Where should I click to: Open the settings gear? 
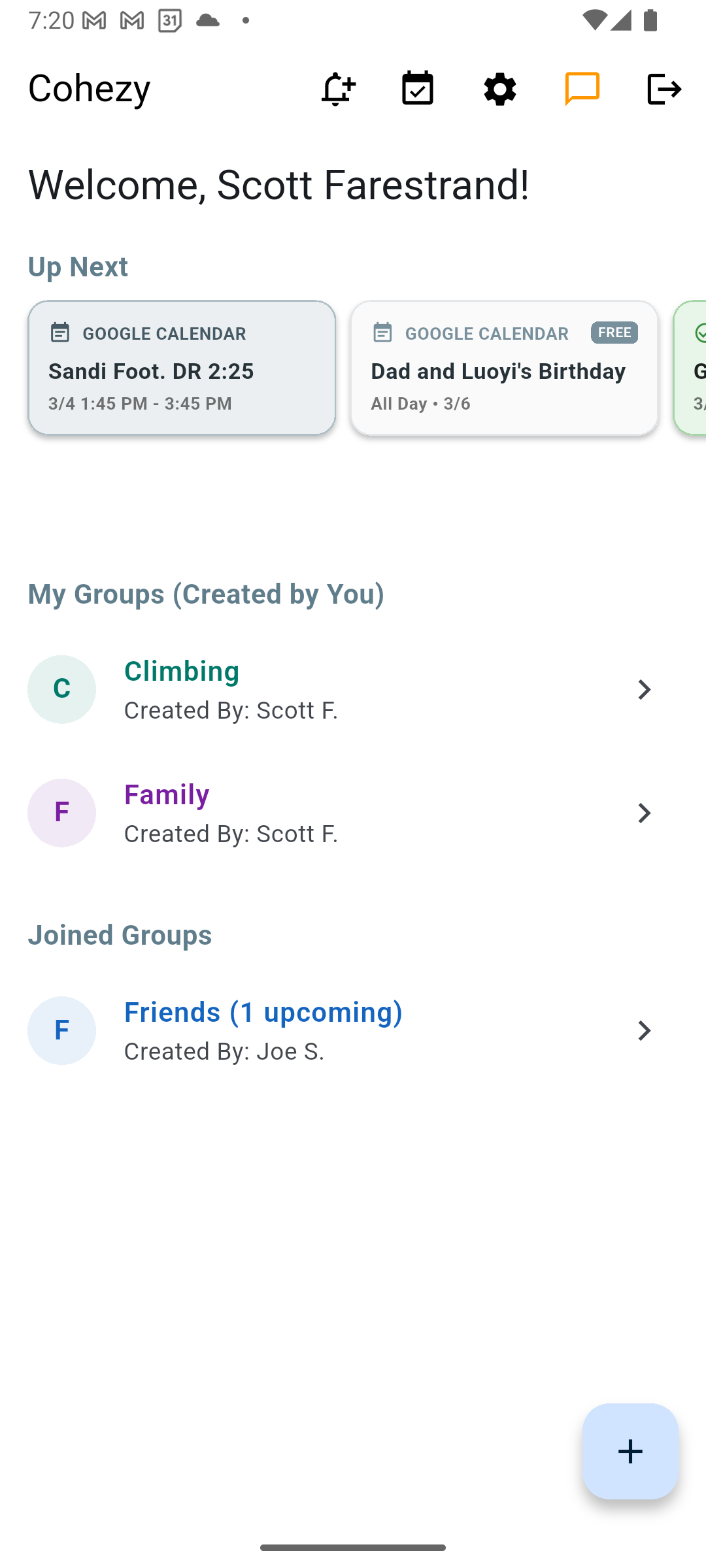tap(499, 88)
